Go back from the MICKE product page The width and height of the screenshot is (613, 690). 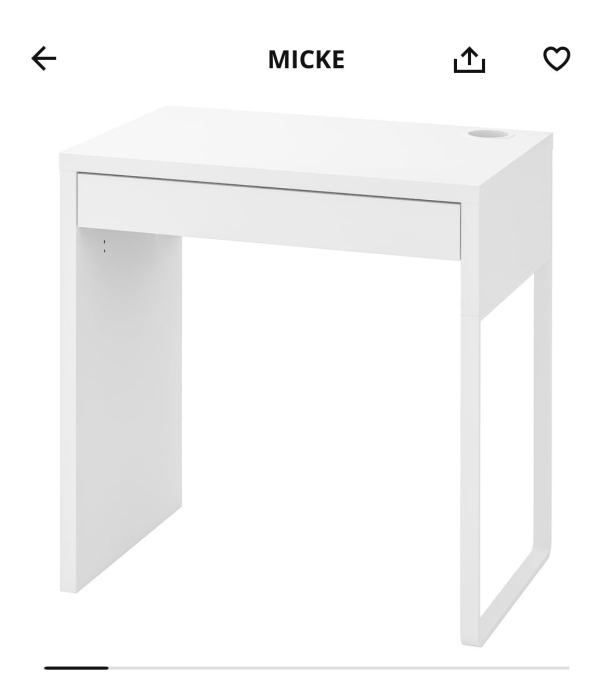point(44,60)
